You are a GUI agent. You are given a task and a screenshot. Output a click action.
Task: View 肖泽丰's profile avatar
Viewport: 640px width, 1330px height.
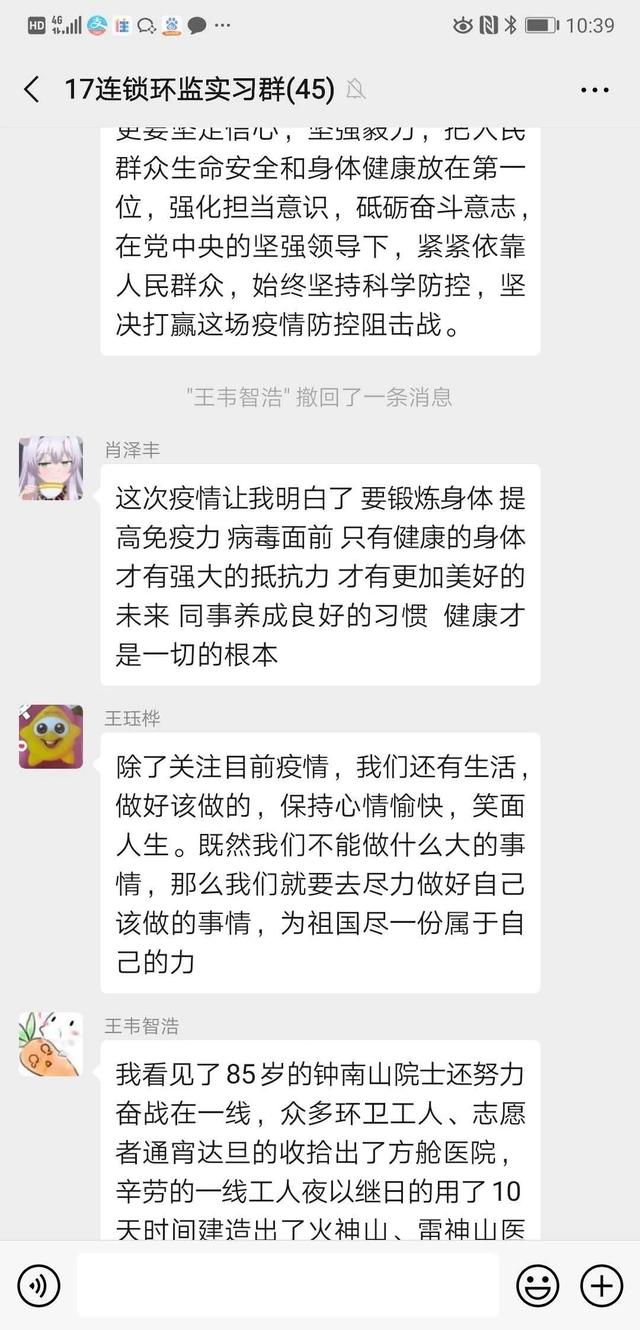(51, 467)
